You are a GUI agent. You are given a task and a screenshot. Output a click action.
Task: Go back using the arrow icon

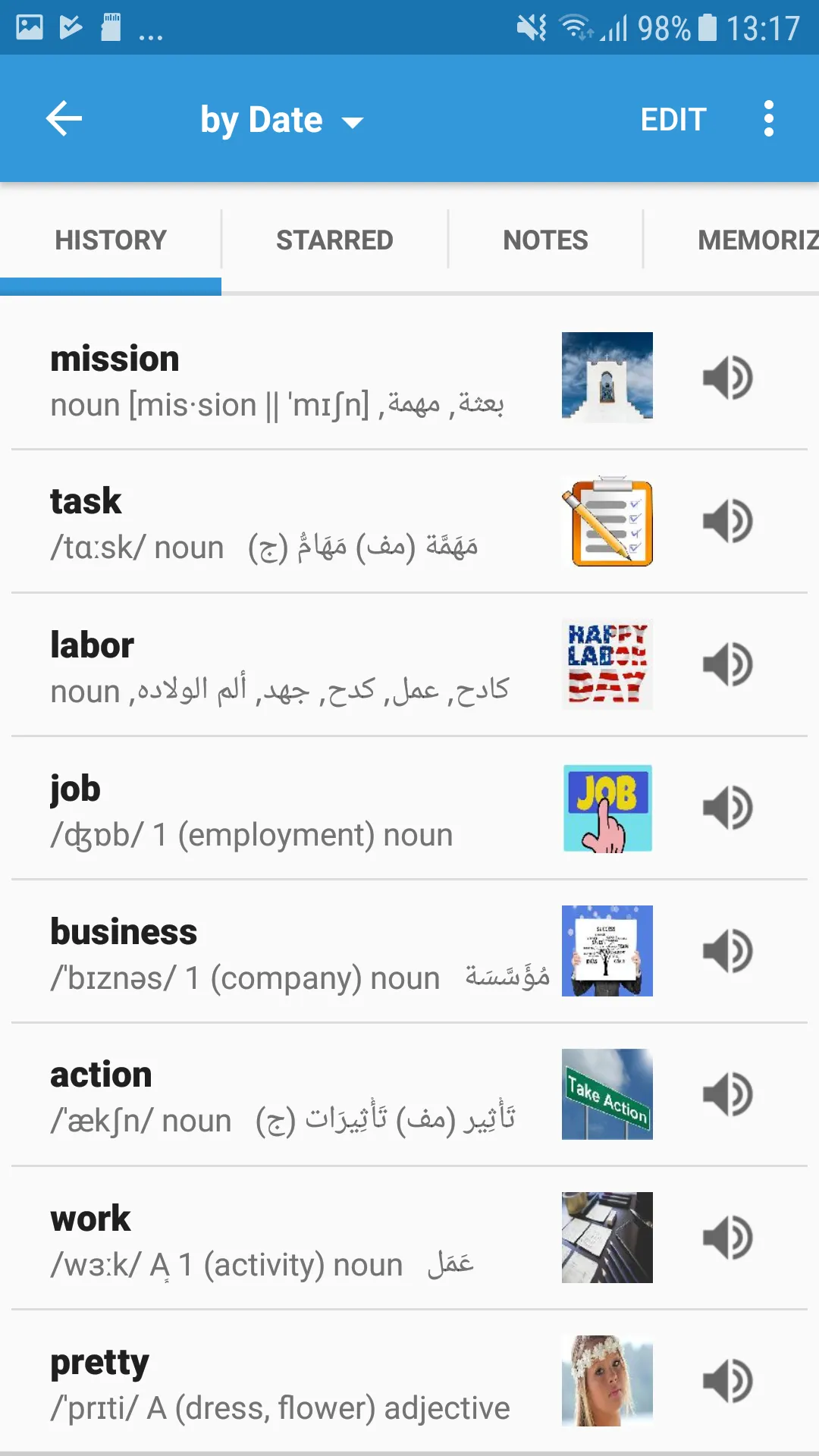point(64,119)
